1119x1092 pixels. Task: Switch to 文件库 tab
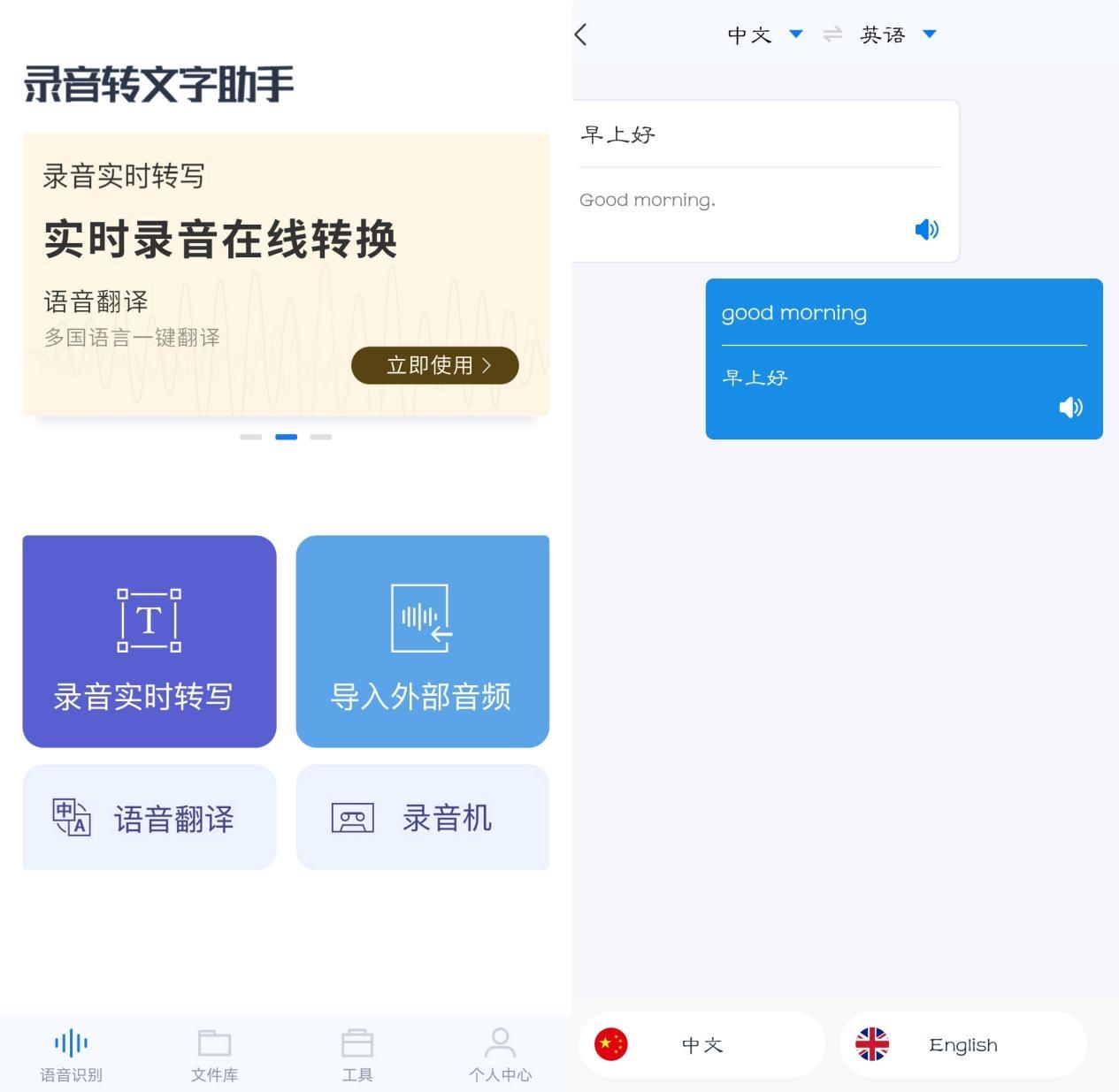[214, 1054]
